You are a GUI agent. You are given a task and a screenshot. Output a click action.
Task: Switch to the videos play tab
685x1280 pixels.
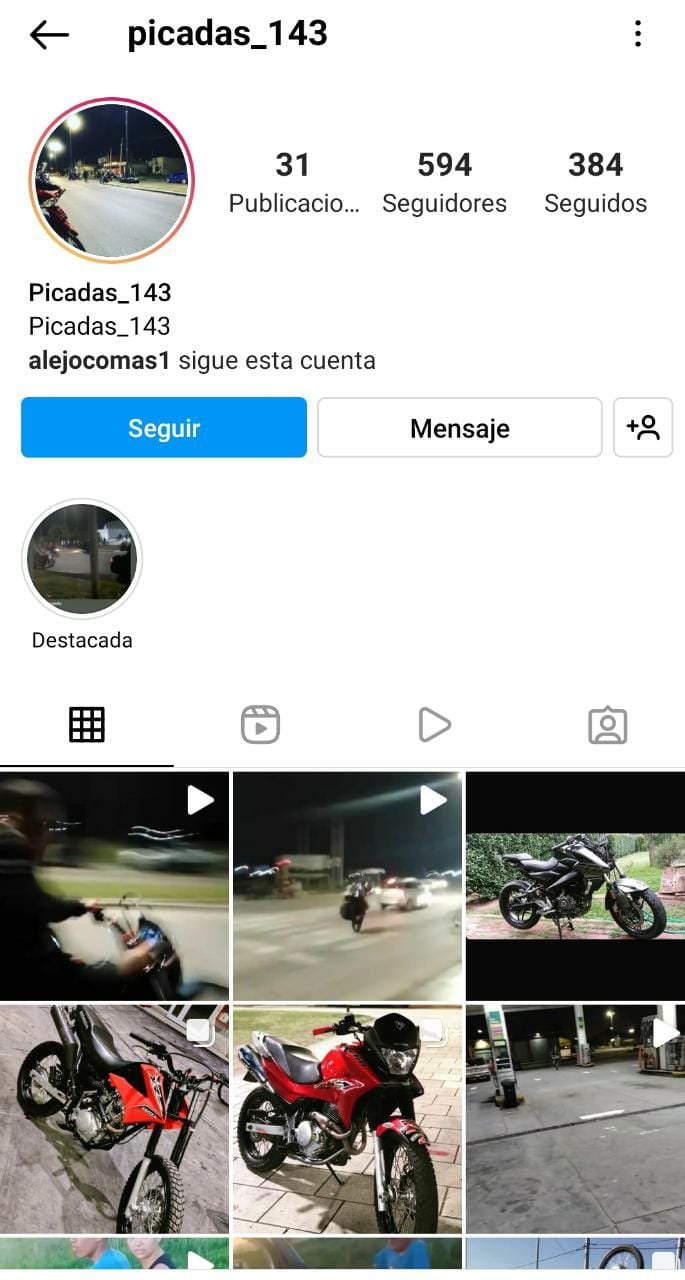[433, 724]
